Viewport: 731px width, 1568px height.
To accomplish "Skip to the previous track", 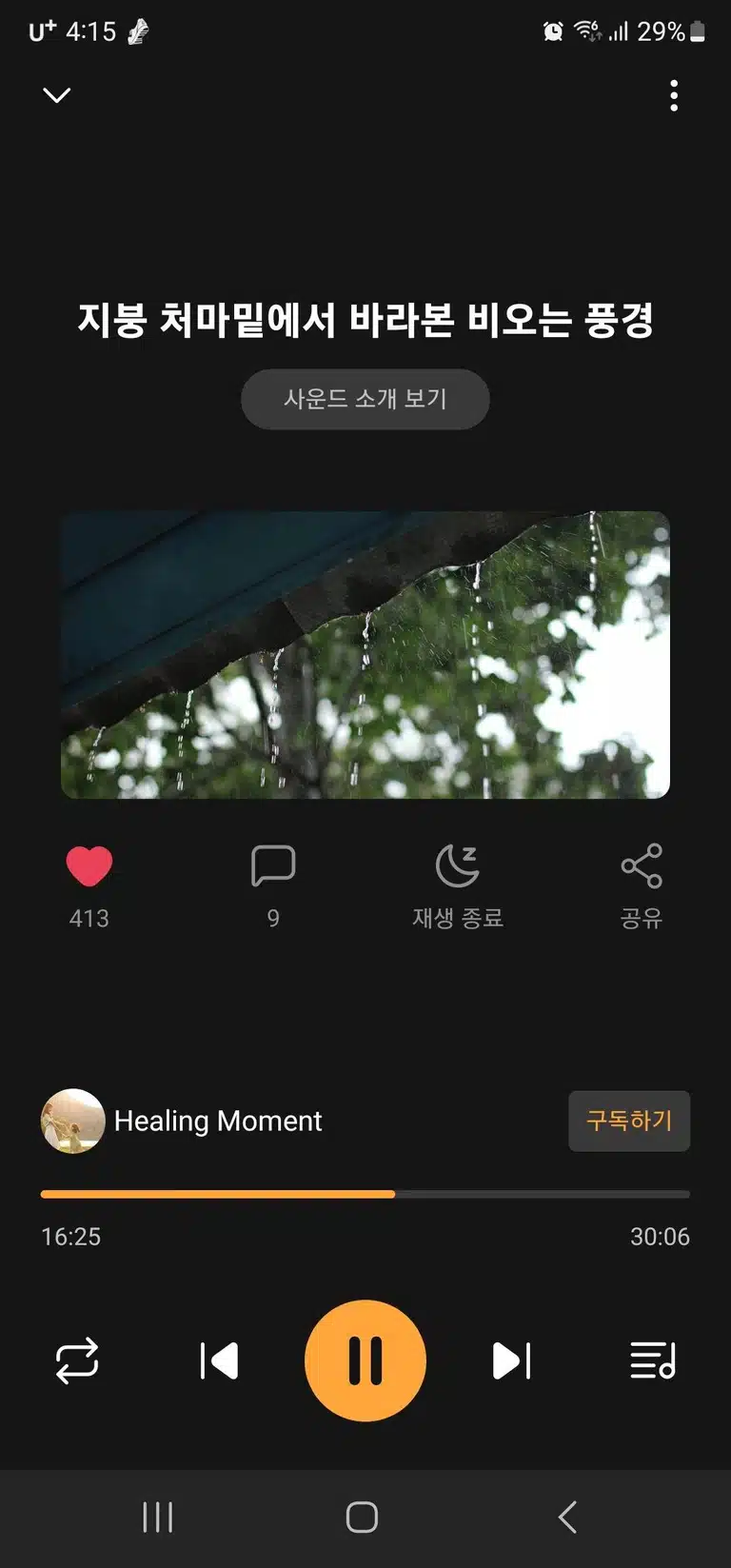I will [219, 1360].
